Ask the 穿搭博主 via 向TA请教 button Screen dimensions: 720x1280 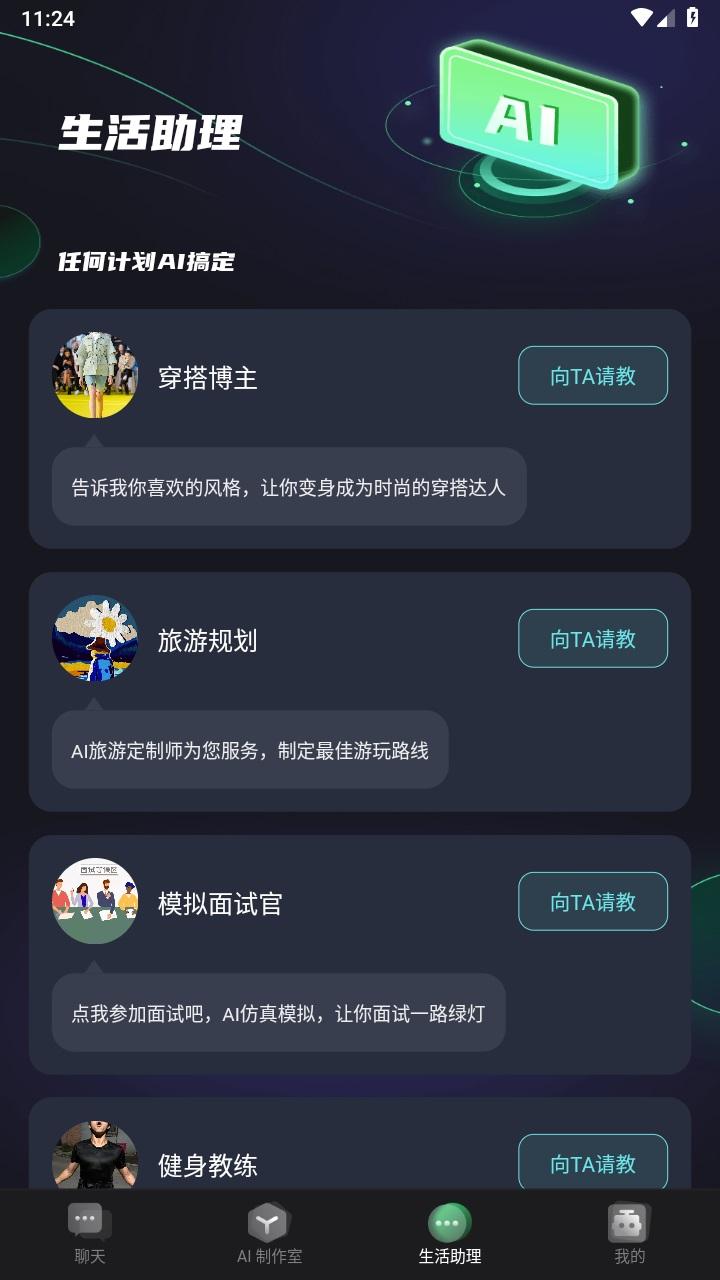(x=592, y=375)
